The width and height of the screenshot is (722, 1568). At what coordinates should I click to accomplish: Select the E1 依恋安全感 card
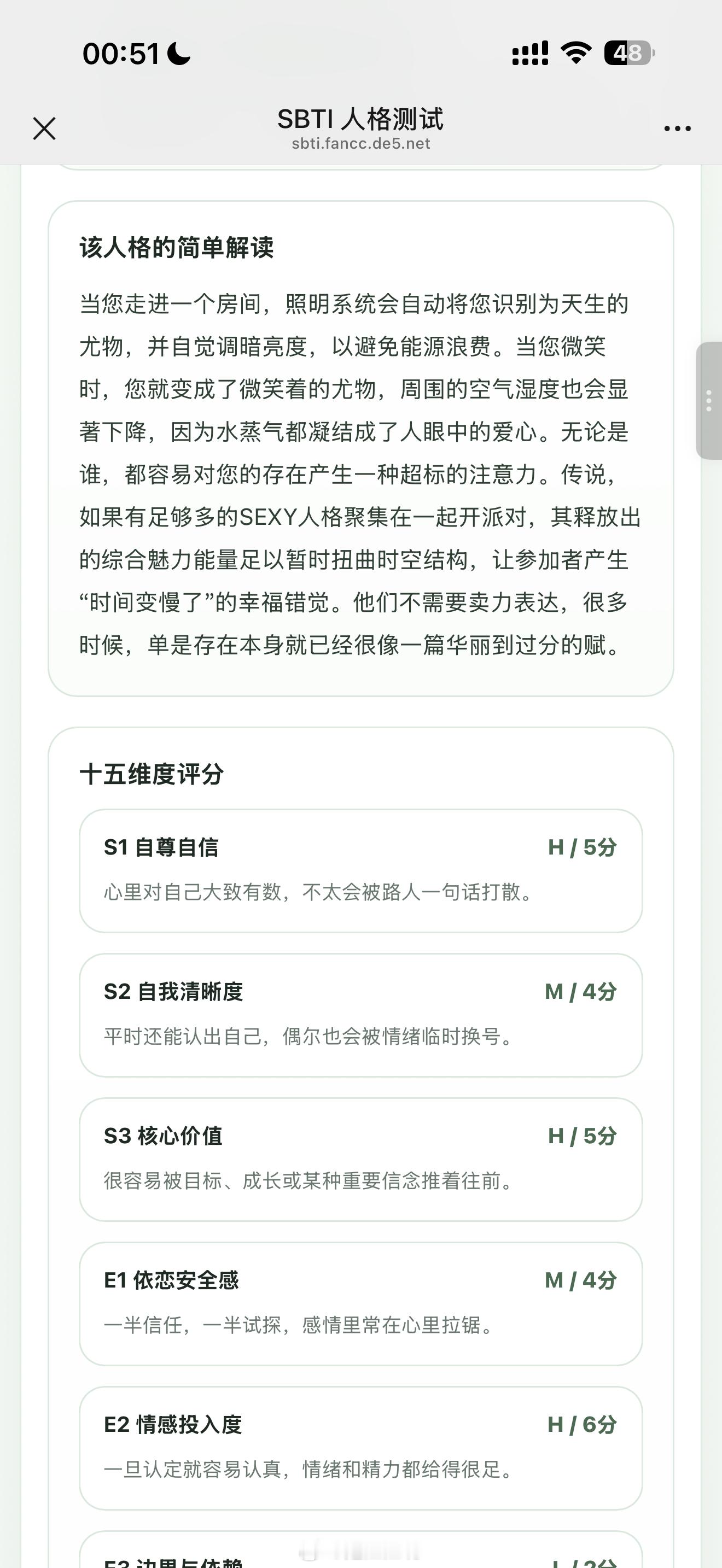click(361, 1303)
